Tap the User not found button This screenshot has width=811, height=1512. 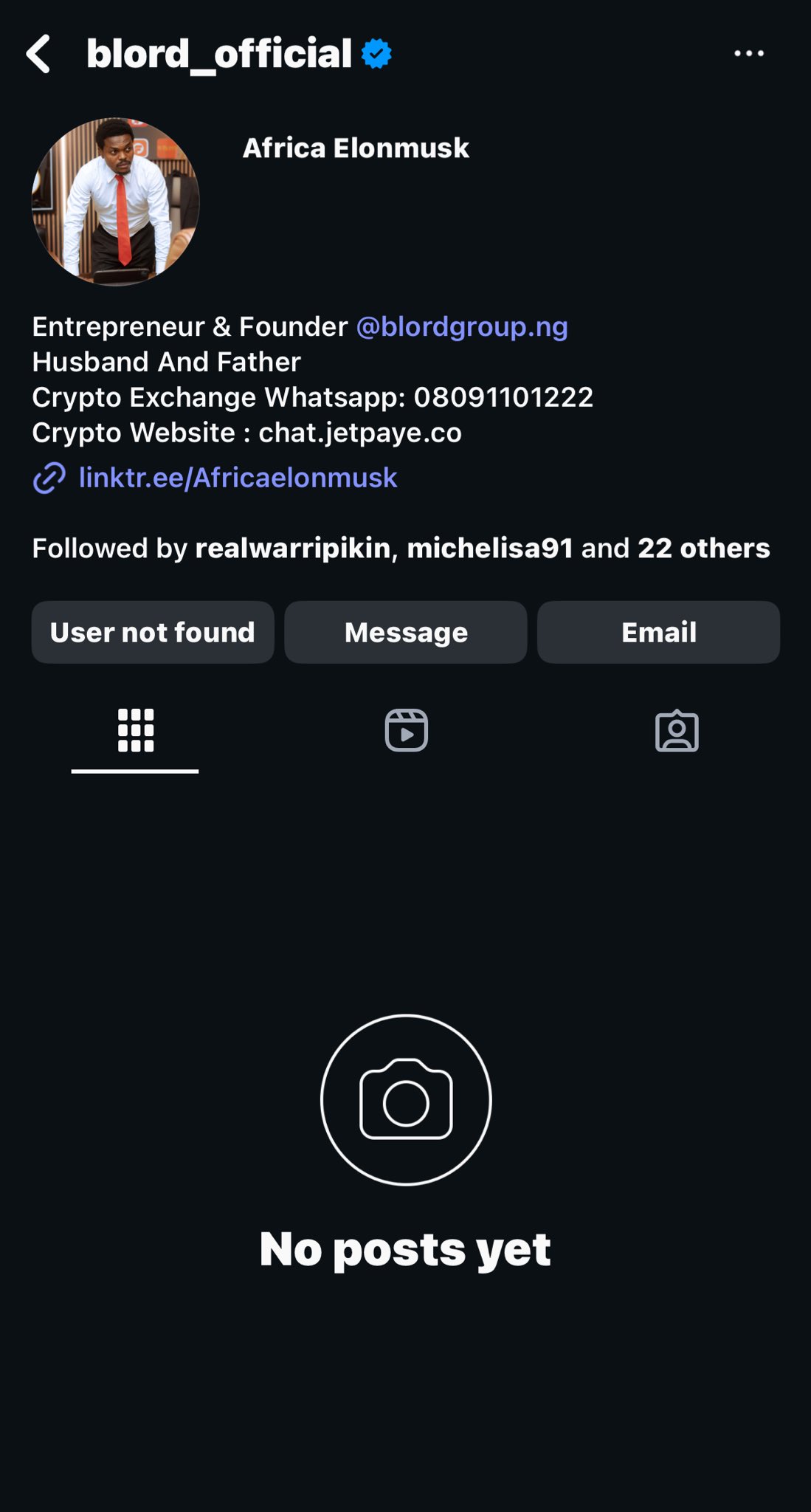(x=153, y=632)
